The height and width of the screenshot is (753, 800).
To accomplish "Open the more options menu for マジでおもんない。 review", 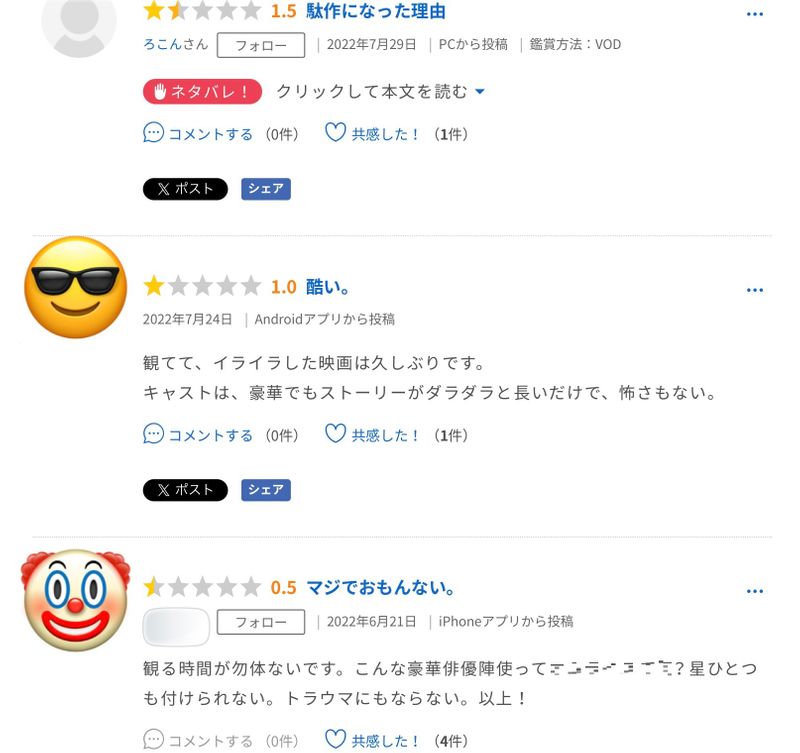I will point(755,591).
